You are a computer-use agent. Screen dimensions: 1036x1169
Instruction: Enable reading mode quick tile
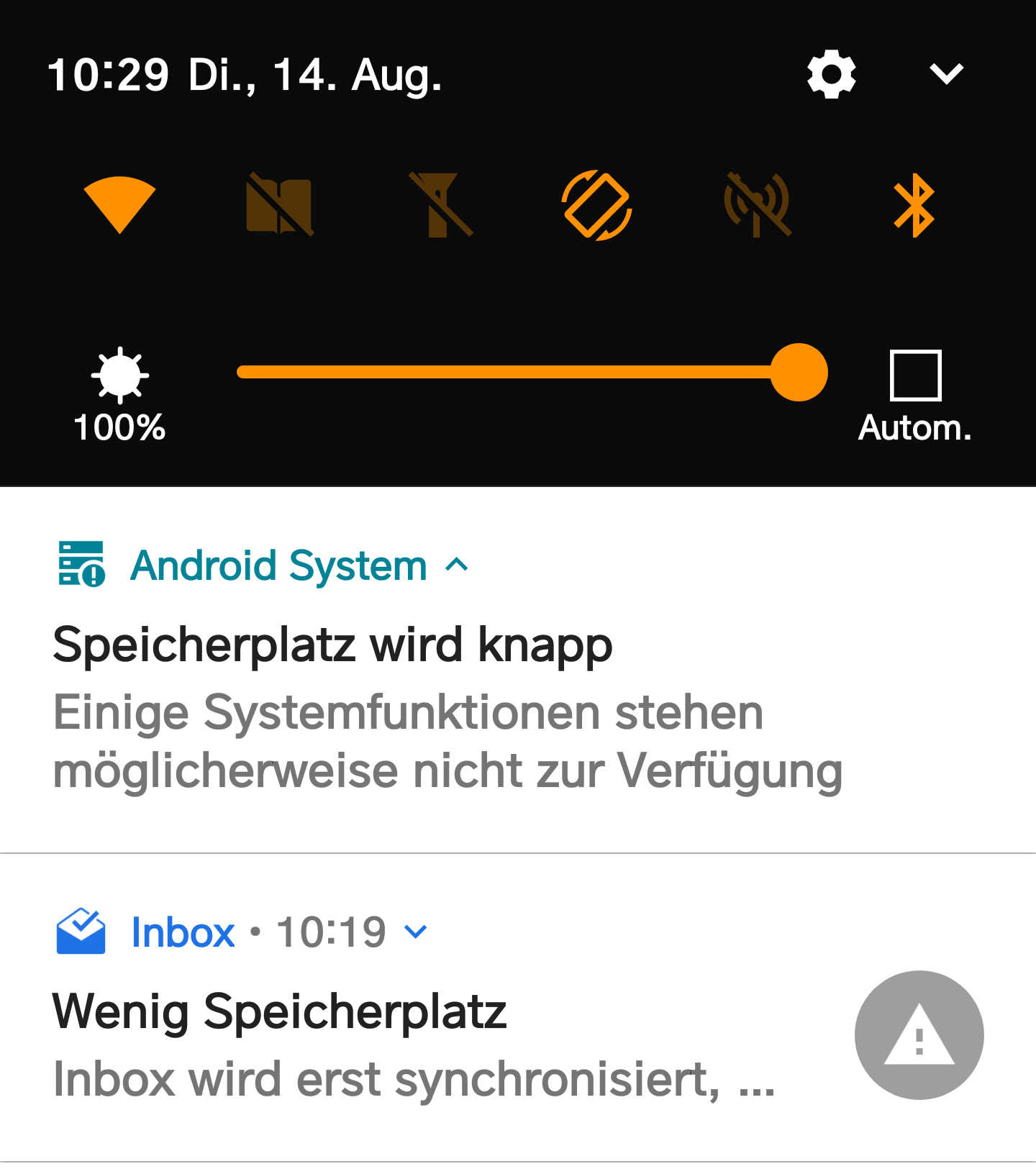[279, 205]
